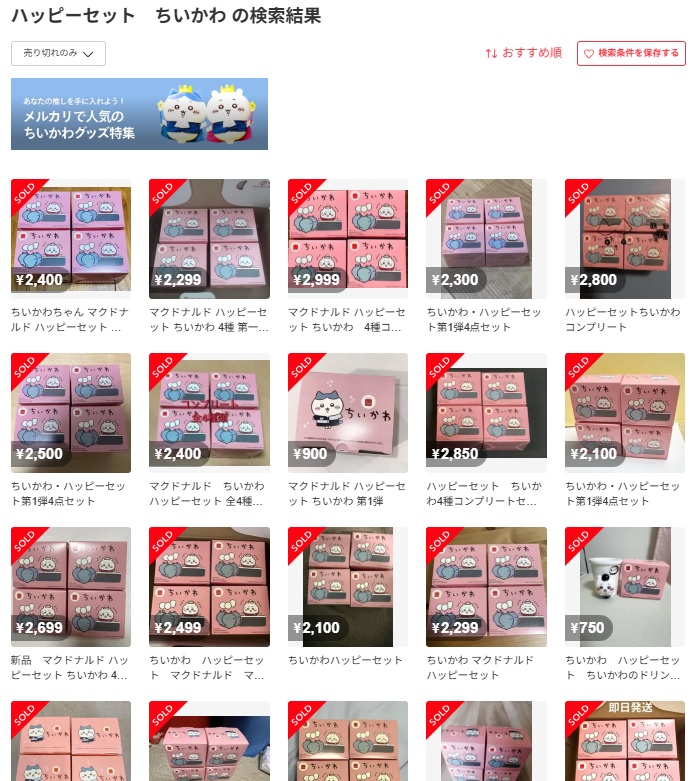Open the ¥2,499 ちいかわ ハッピーセット listing
This screenshot has width=693, height=781.
(x=209, y=587)
